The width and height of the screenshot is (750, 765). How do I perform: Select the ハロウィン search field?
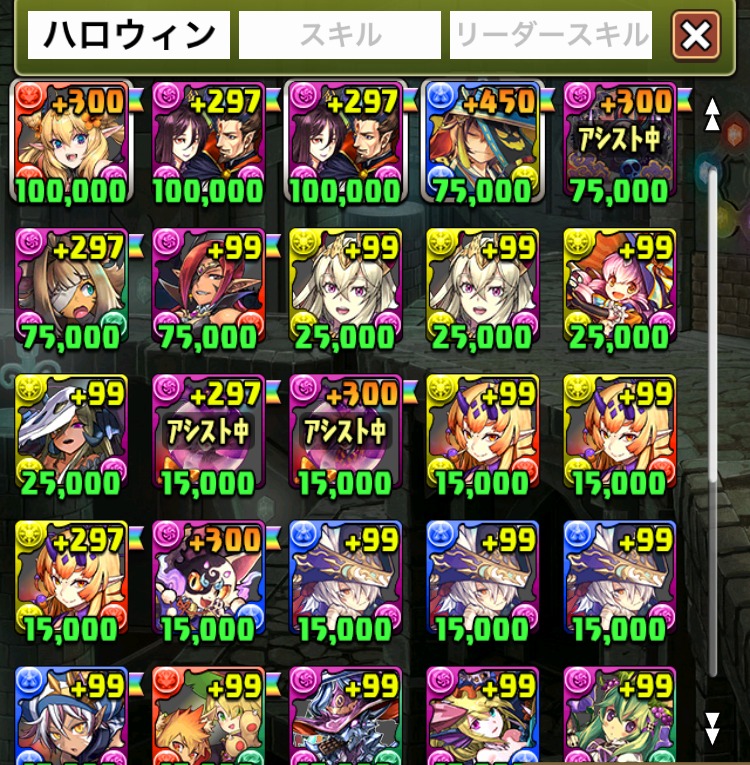coord(128,36)
